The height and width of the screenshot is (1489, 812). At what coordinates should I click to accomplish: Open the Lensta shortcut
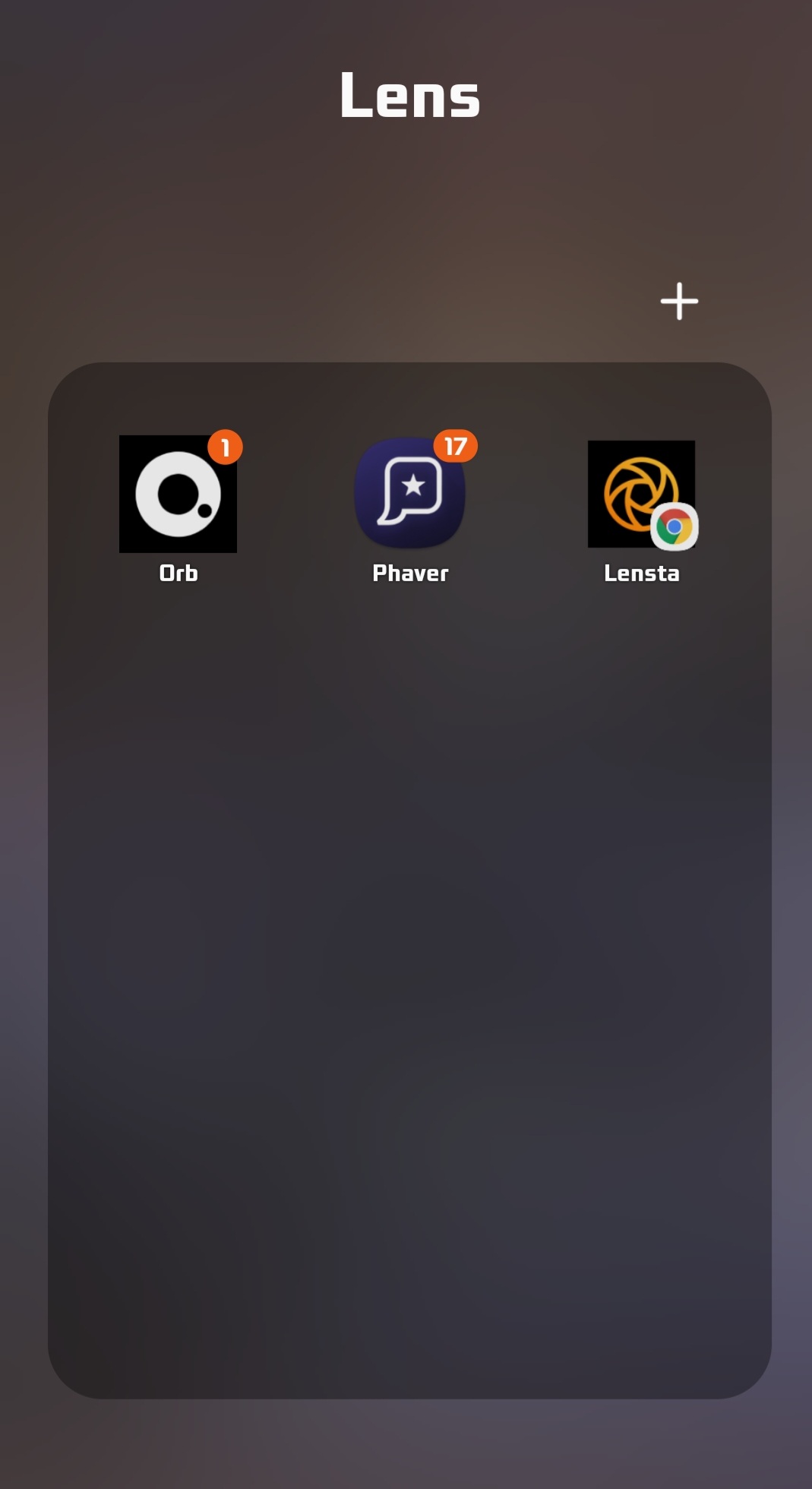point(641,495)
